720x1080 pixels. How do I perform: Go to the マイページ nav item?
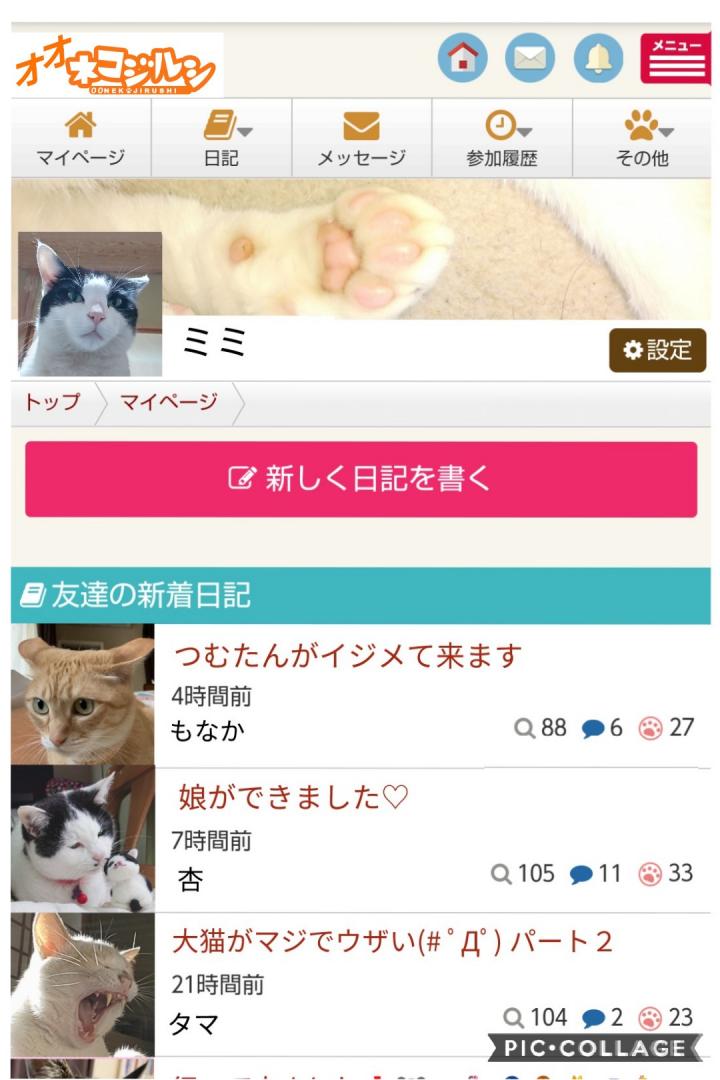click(x=81, y=138)
